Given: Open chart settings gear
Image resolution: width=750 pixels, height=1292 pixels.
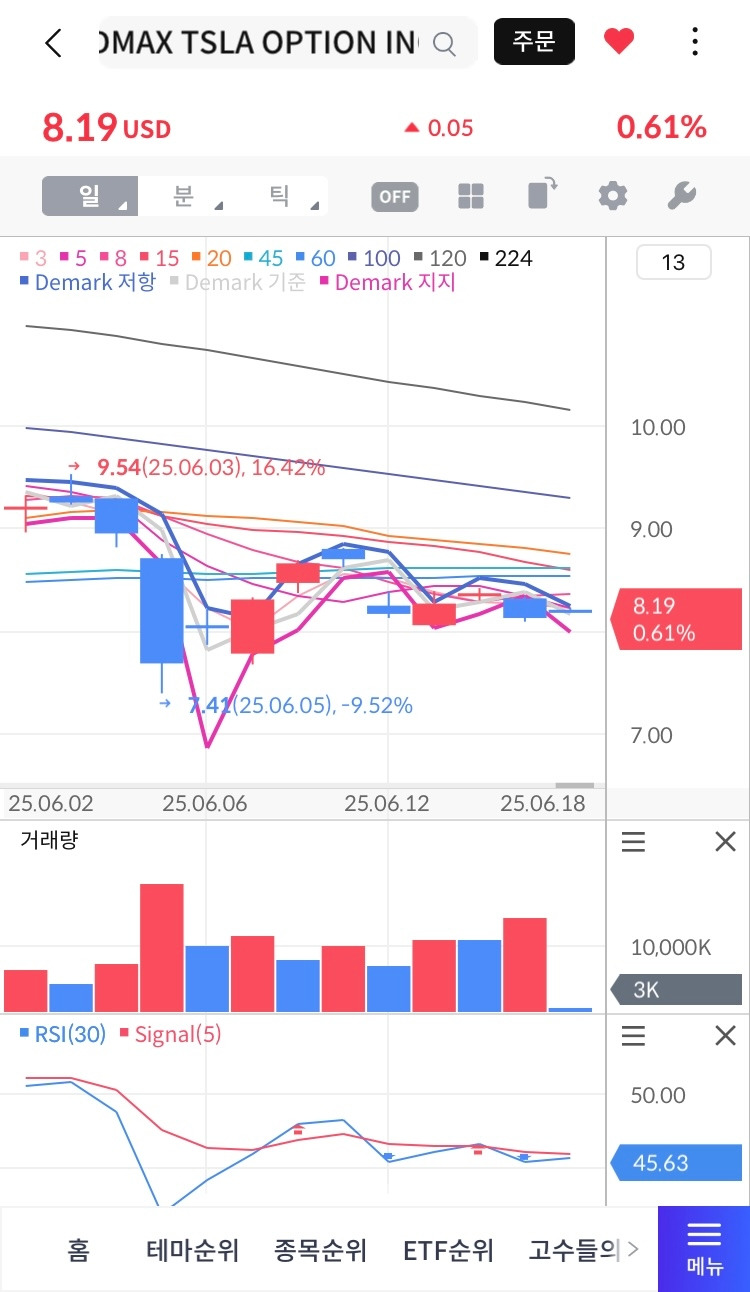Looking at the screenshot, I should (x=612, y=196).
